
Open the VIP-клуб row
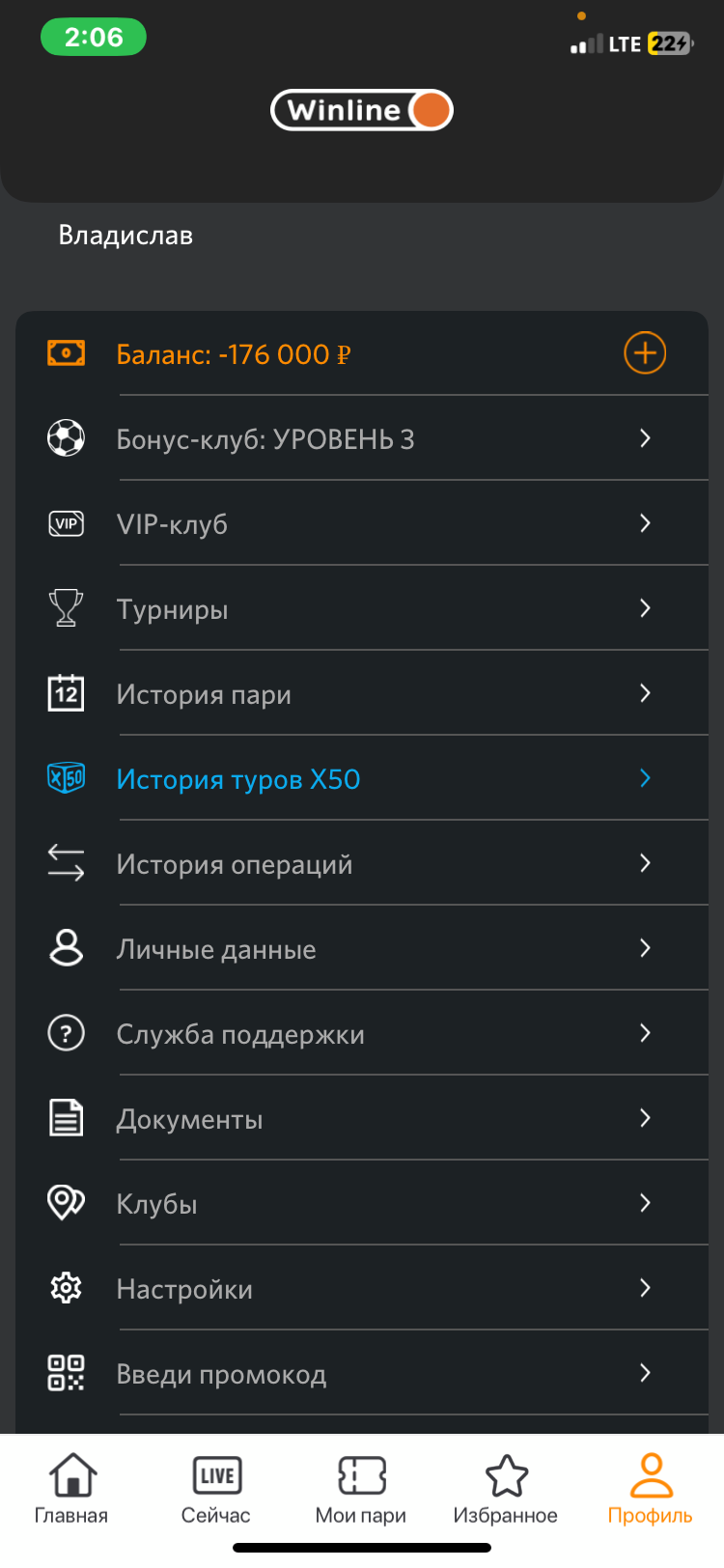pos(362,523)
